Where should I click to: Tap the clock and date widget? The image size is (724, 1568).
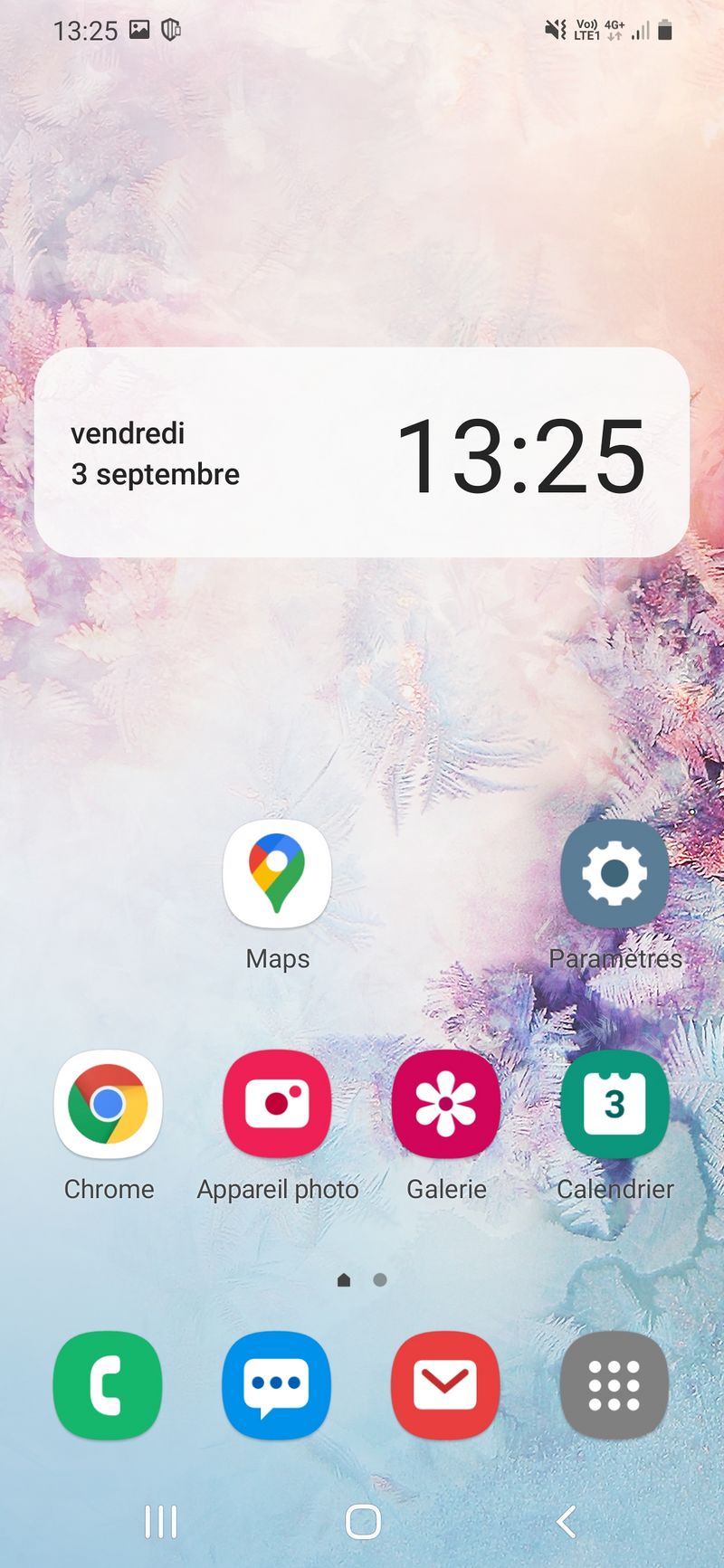tap(362, 452)
